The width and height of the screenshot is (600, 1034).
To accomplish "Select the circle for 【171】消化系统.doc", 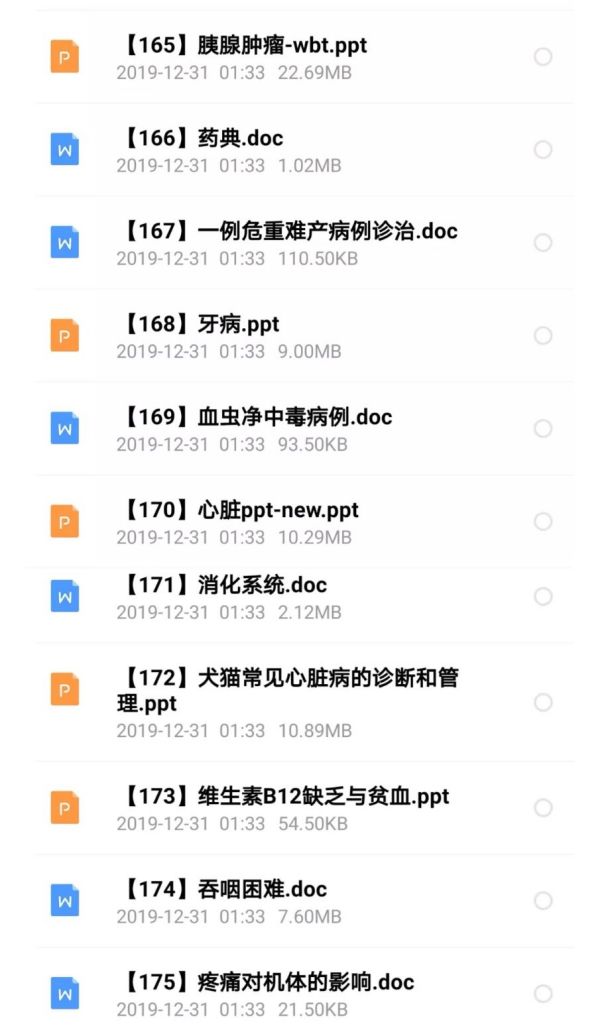I will [543, 597].
